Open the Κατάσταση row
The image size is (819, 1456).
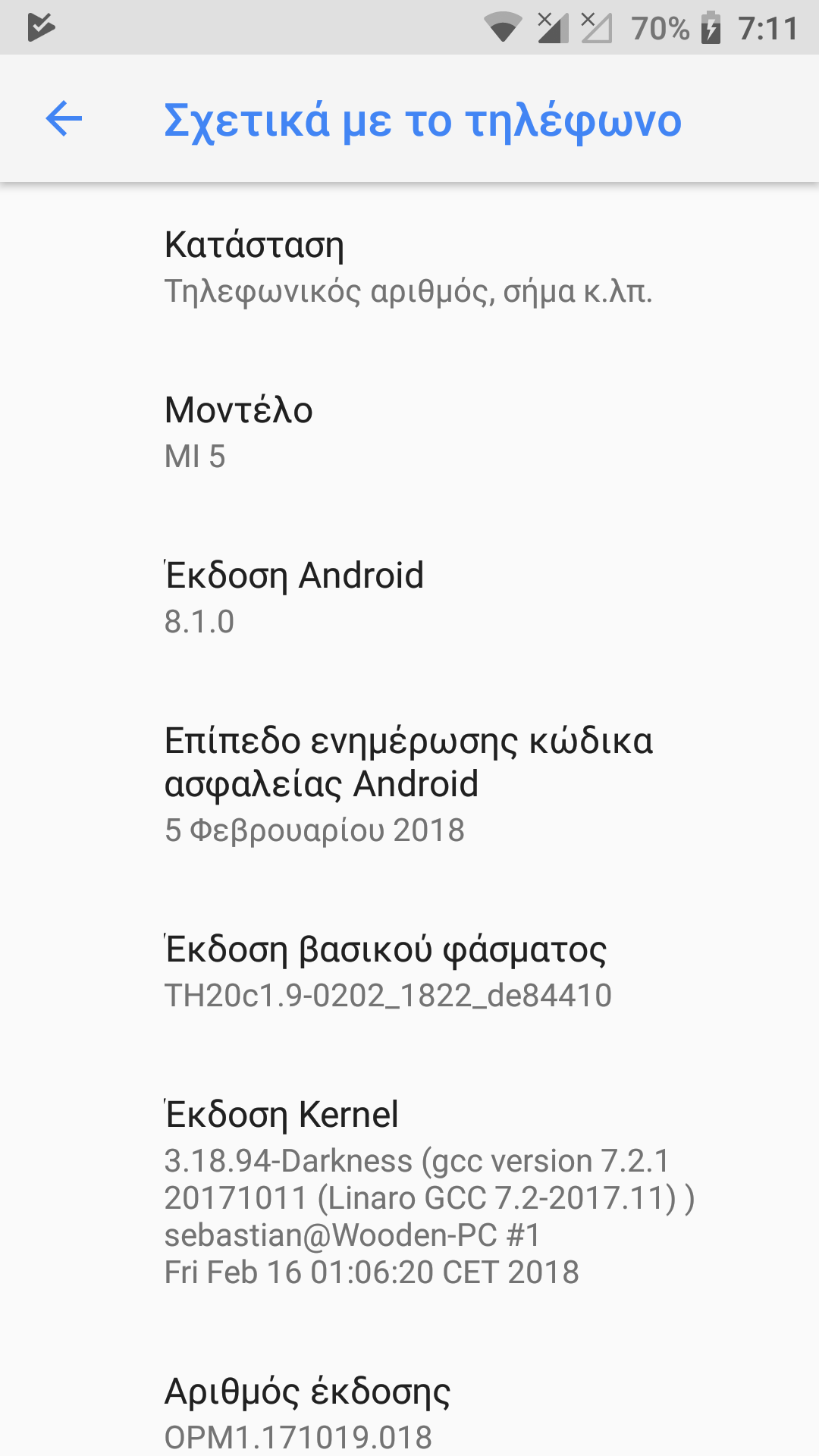[x=409, y=267]
